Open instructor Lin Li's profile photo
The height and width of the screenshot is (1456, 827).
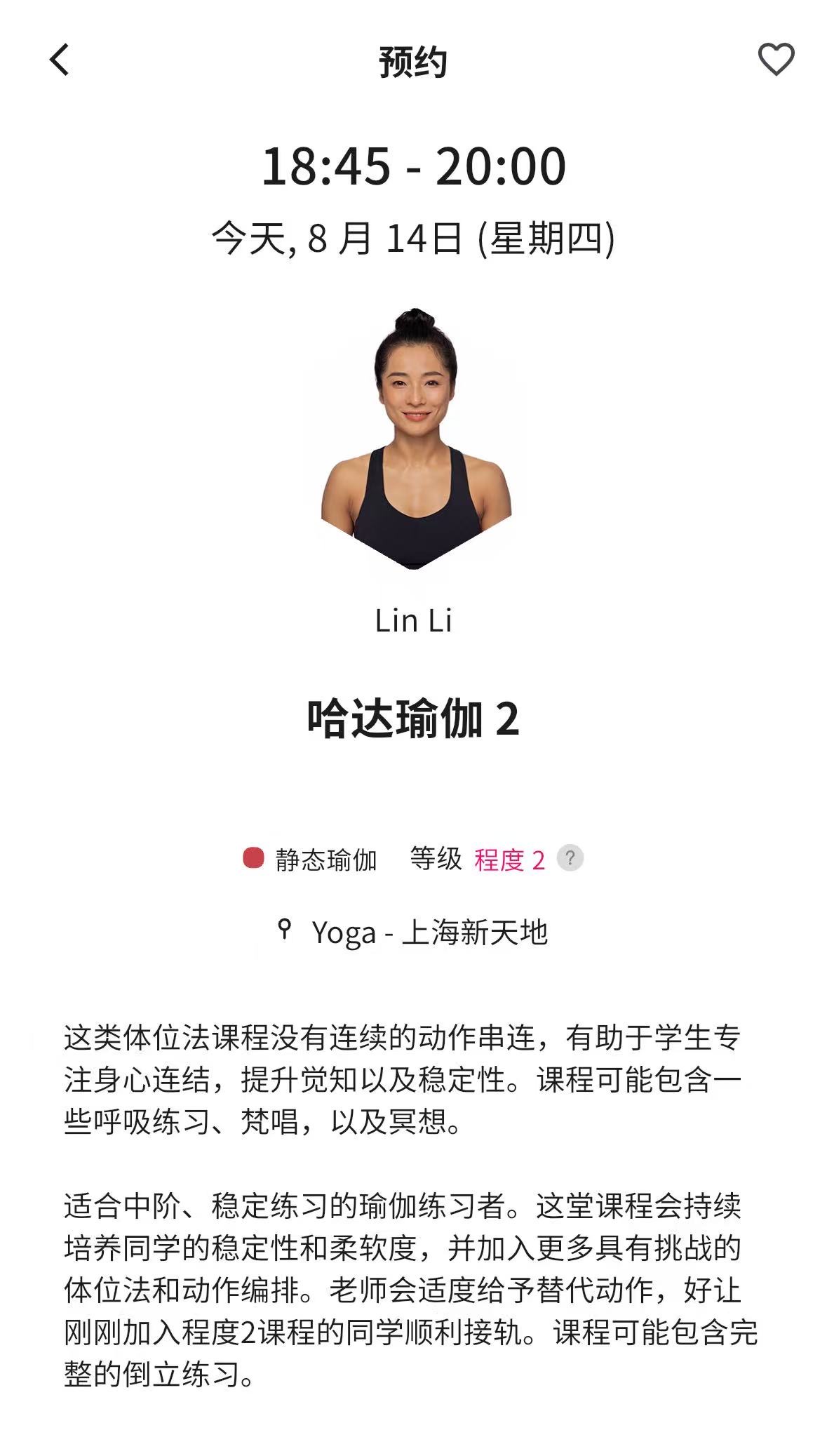415,439
